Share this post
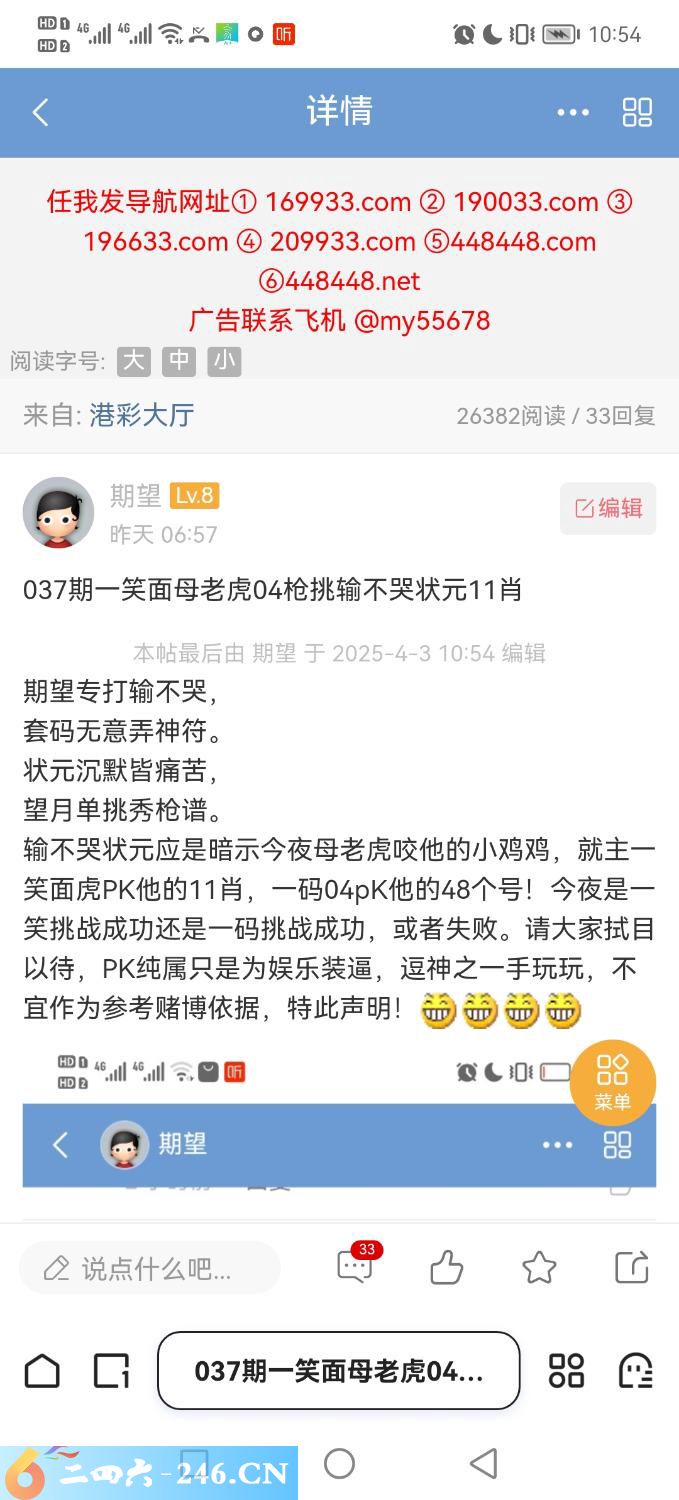Screen dimensions: 679x1500 [x=632, y=1268]
